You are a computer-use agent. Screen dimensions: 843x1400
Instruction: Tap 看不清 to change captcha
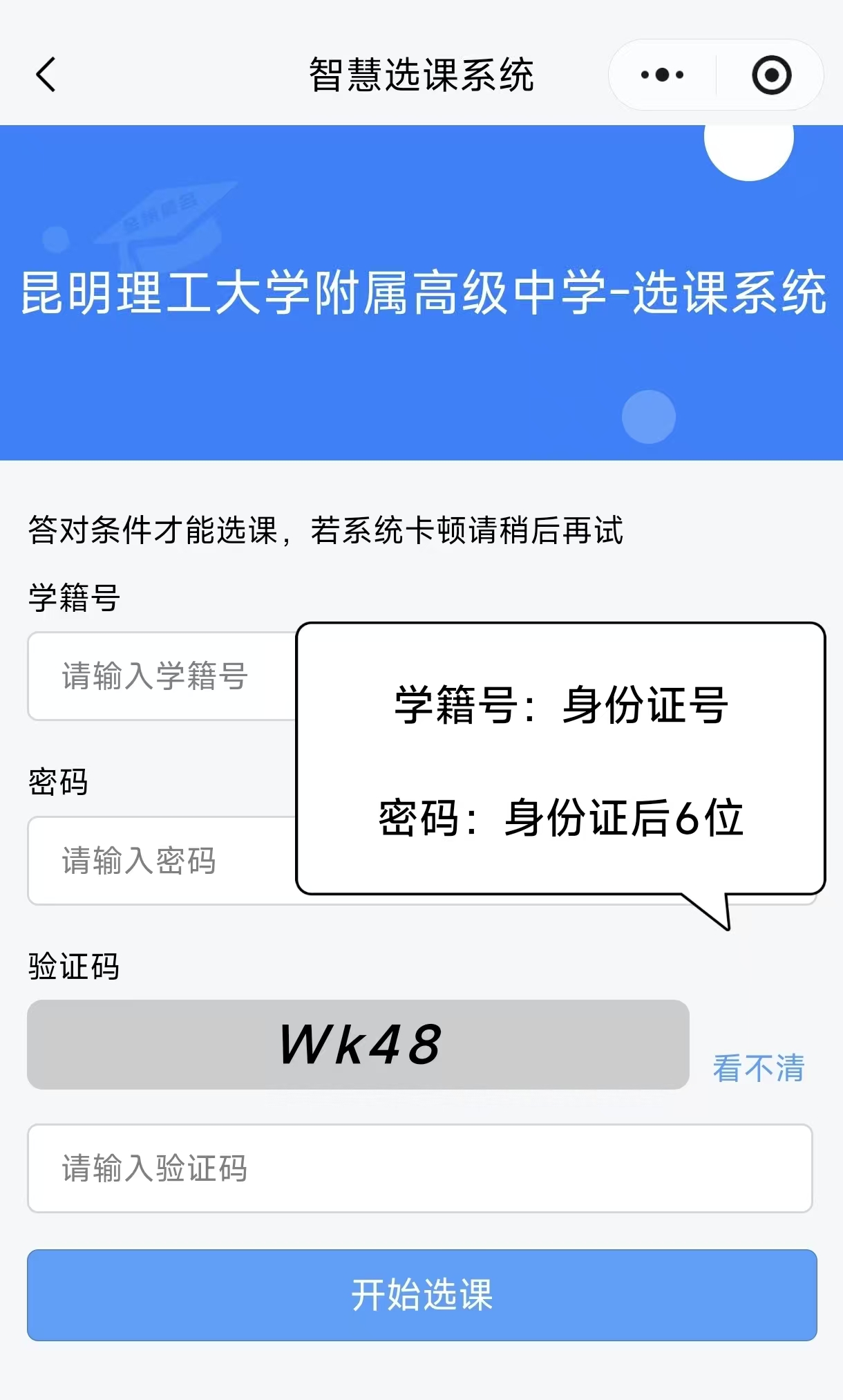coord(758,1068)
